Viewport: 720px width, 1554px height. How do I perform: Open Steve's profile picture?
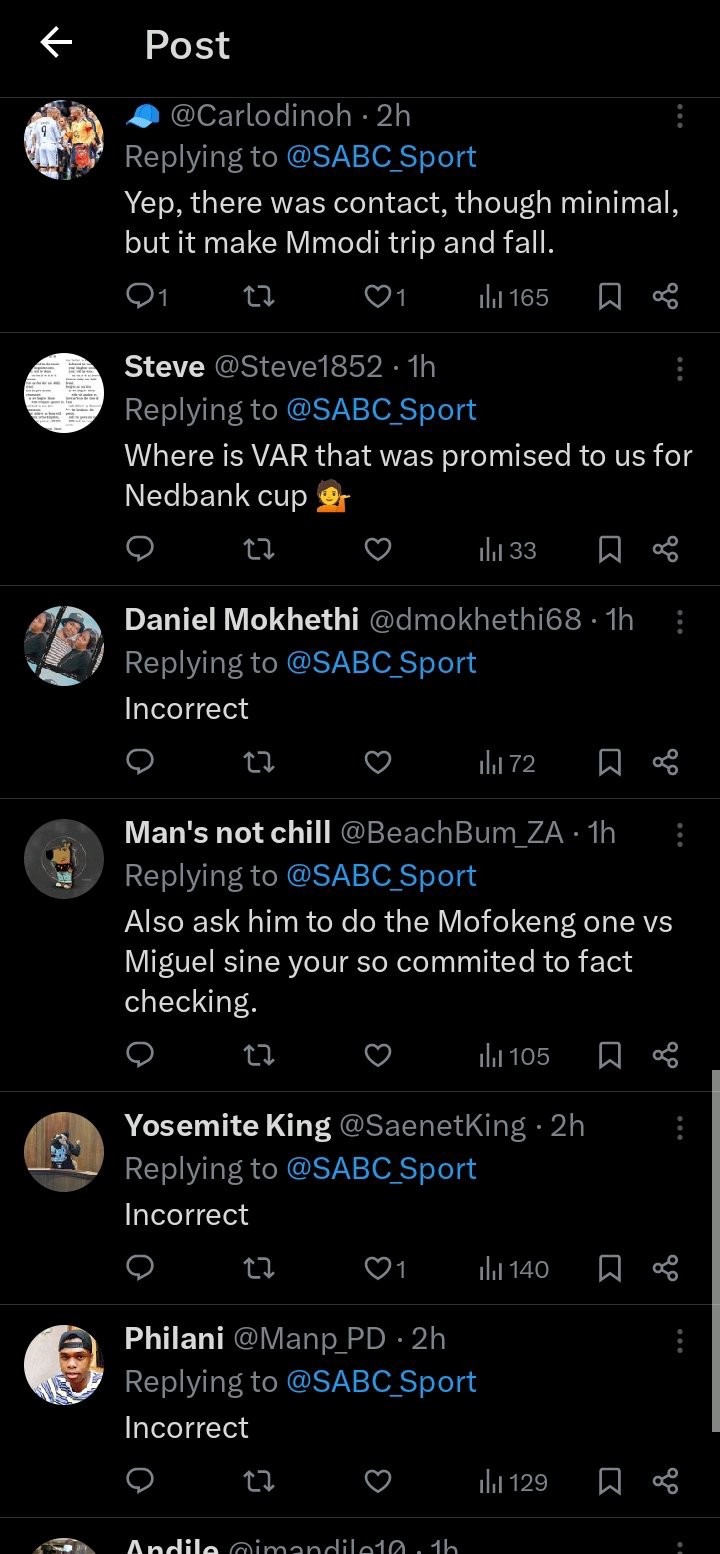point(64,393)
